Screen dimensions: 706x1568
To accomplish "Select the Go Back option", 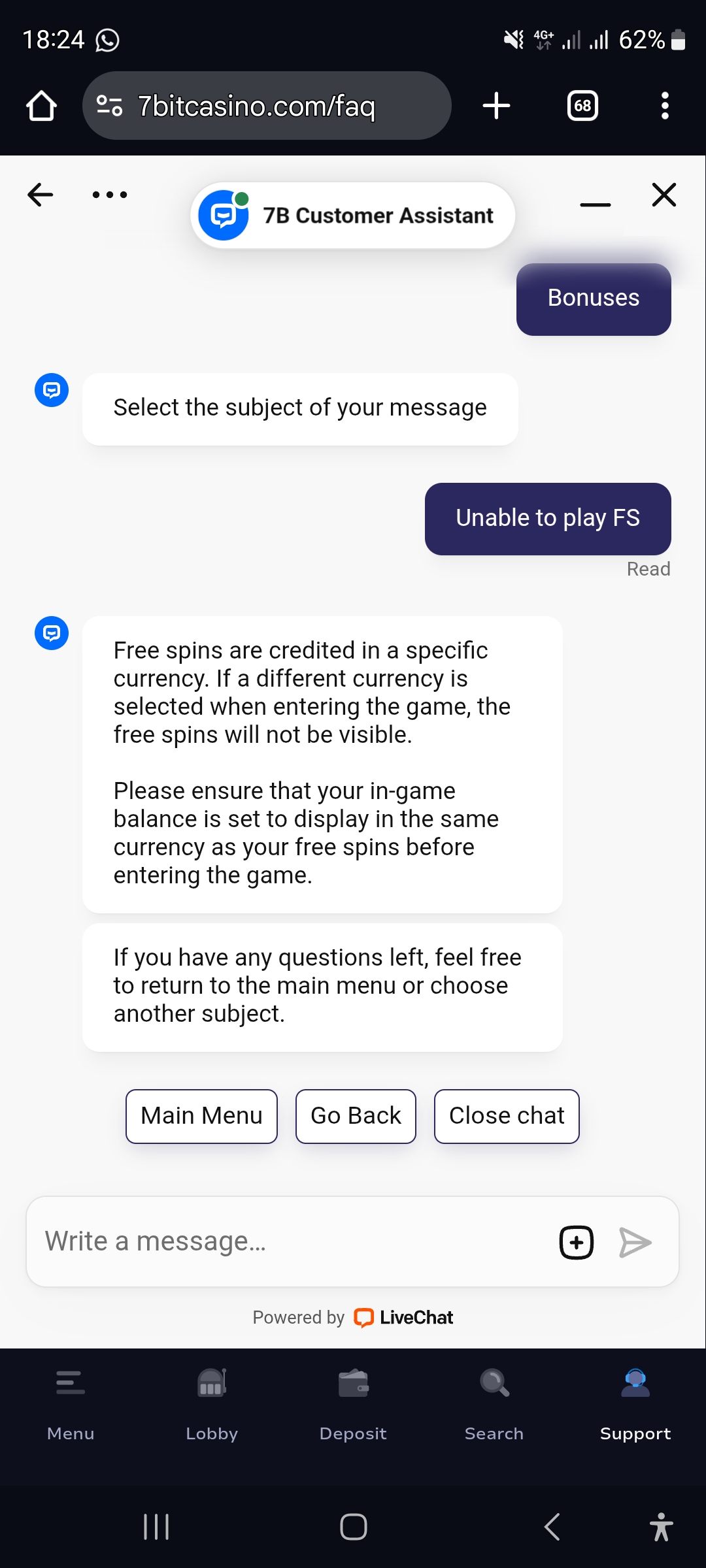I will coord(356,1116).
